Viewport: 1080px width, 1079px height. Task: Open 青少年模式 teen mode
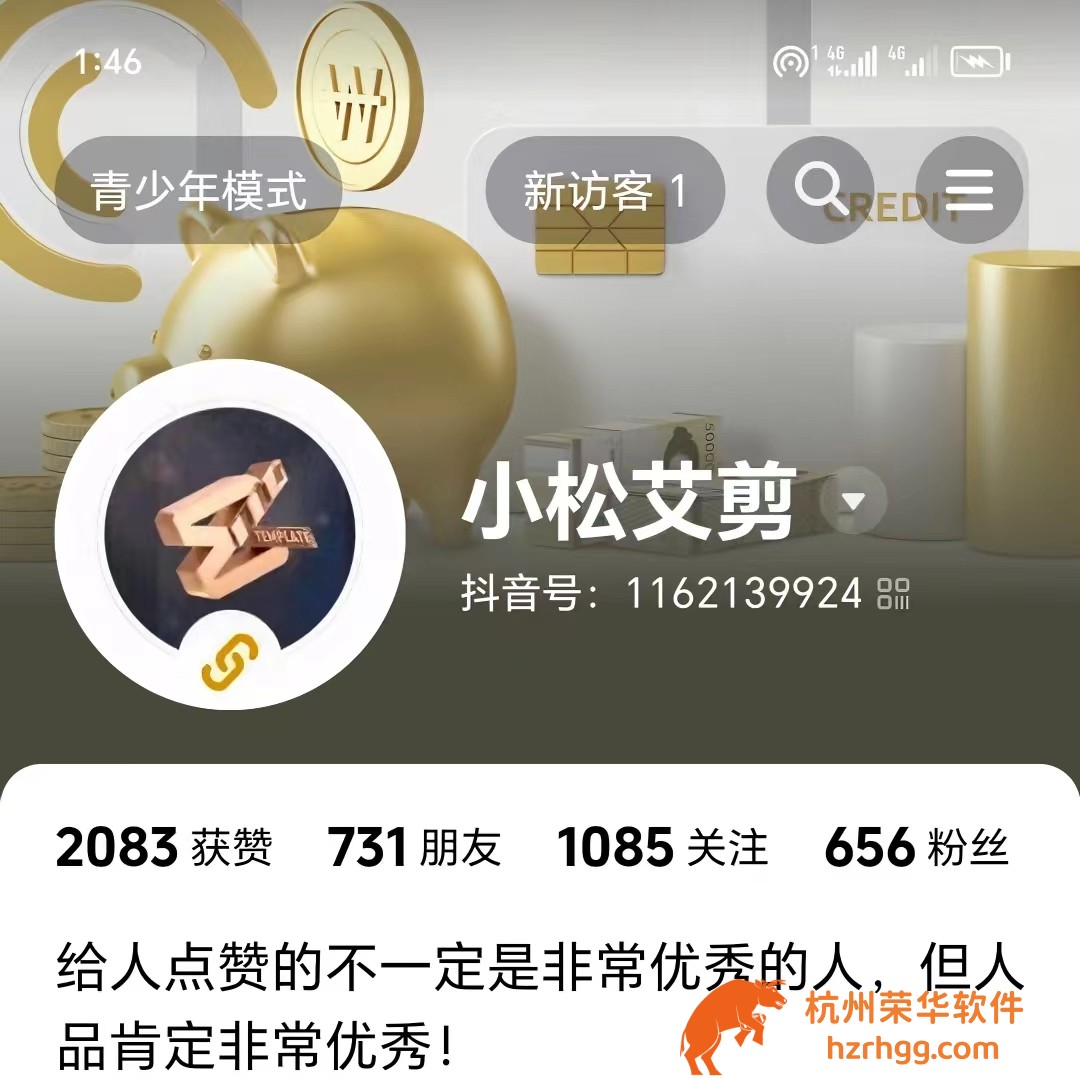pos(198,190)
